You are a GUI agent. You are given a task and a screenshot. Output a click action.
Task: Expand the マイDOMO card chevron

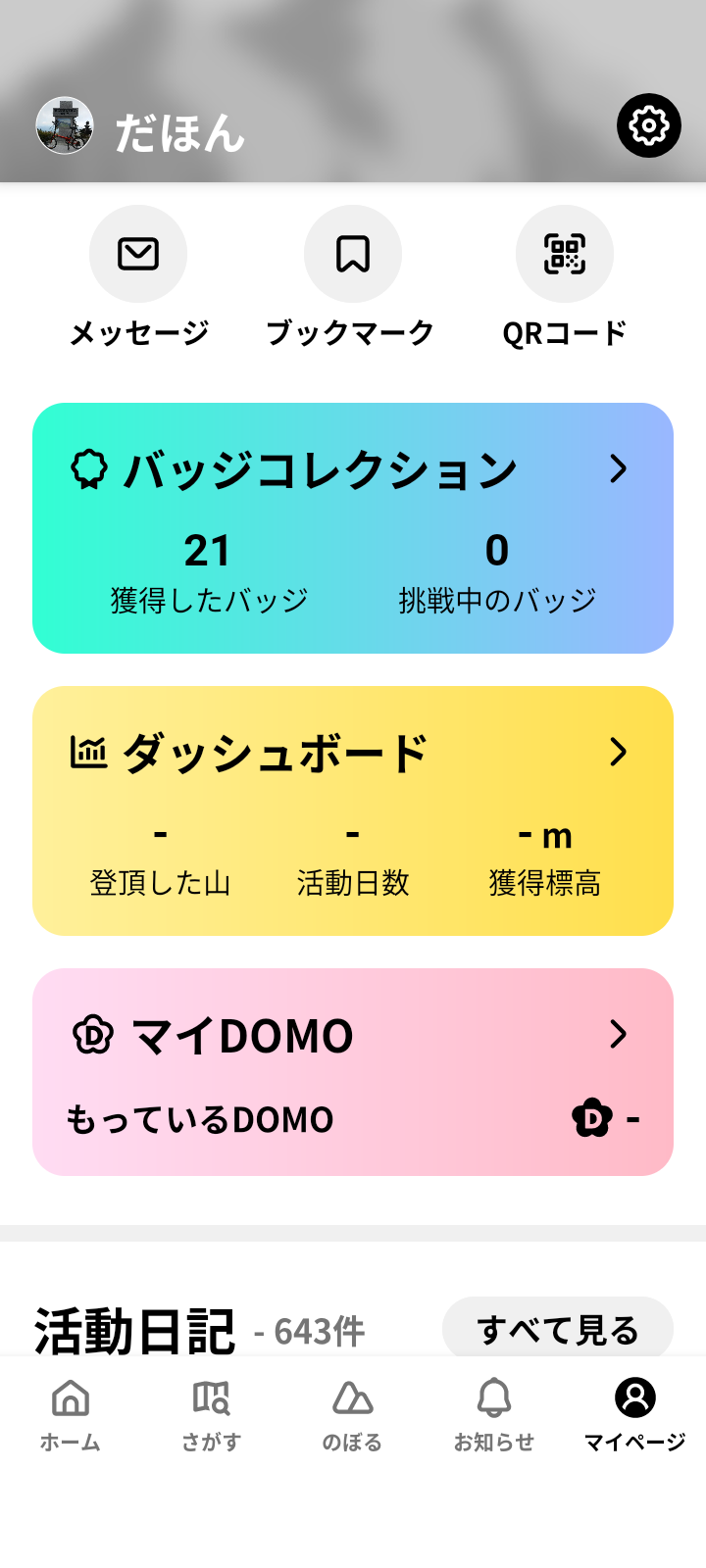(618, 1035)
